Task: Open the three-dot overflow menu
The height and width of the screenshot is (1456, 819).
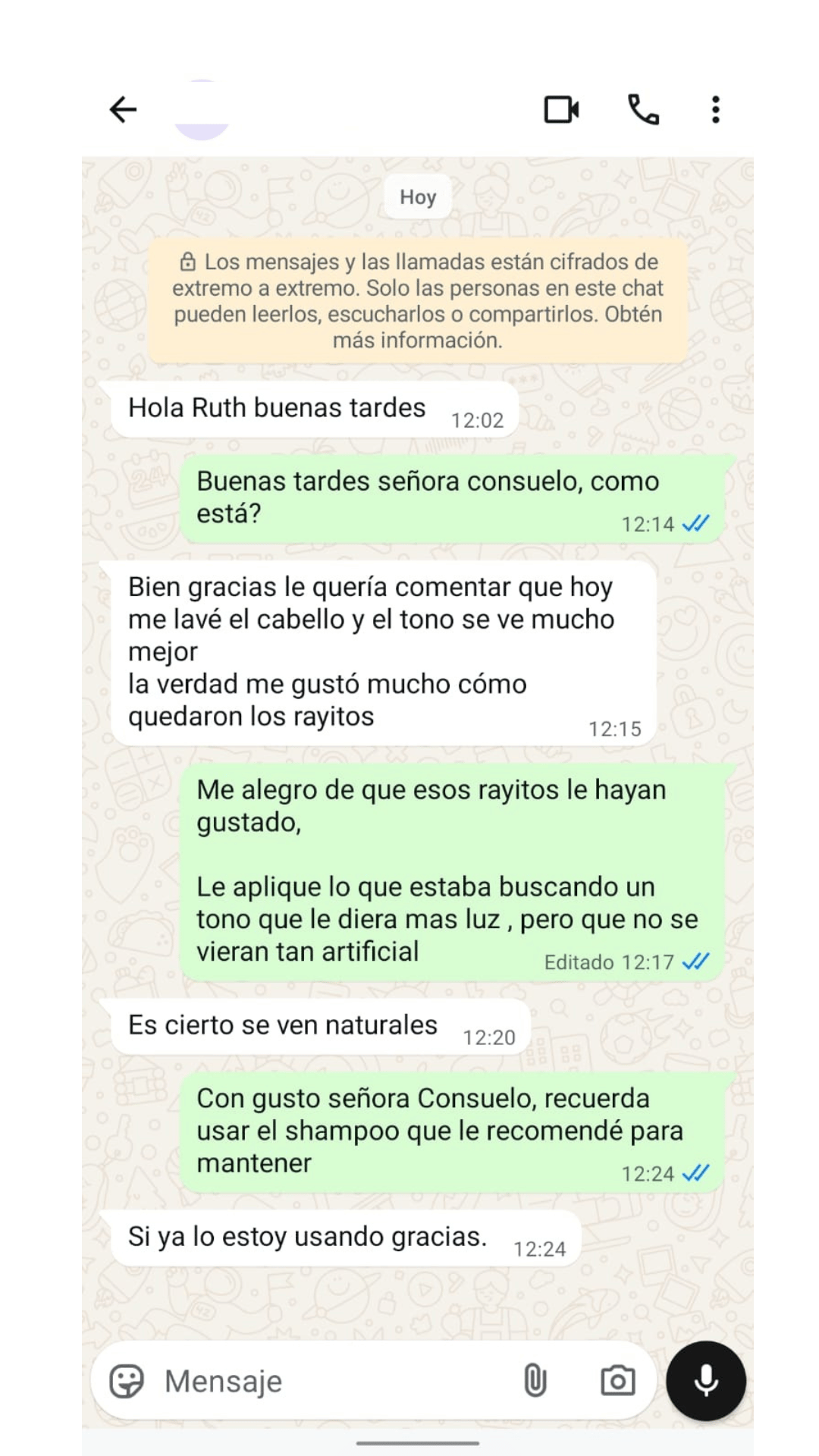Action: [x=715, y=110]
